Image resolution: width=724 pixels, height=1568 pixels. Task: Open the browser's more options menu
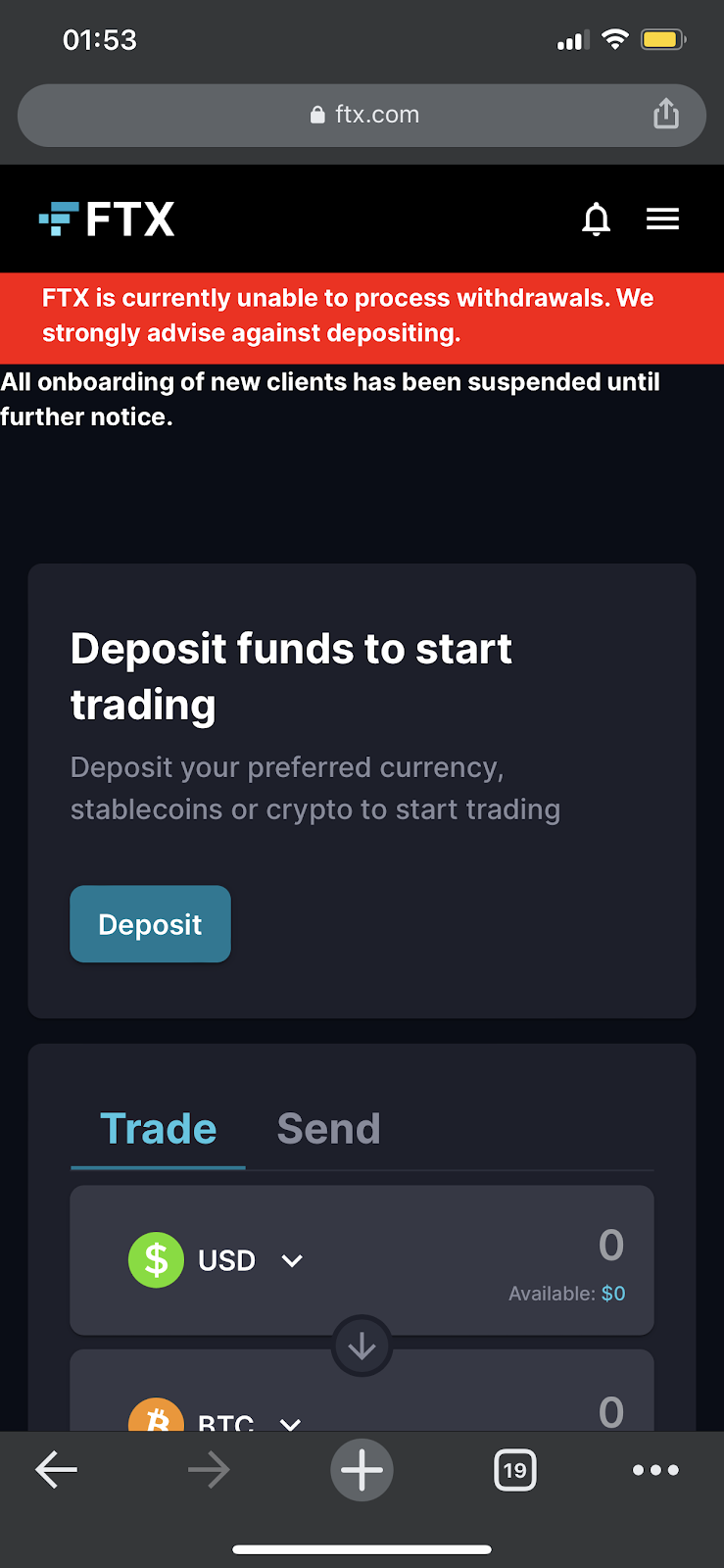pyautogui.click(x=655, y=1469)
